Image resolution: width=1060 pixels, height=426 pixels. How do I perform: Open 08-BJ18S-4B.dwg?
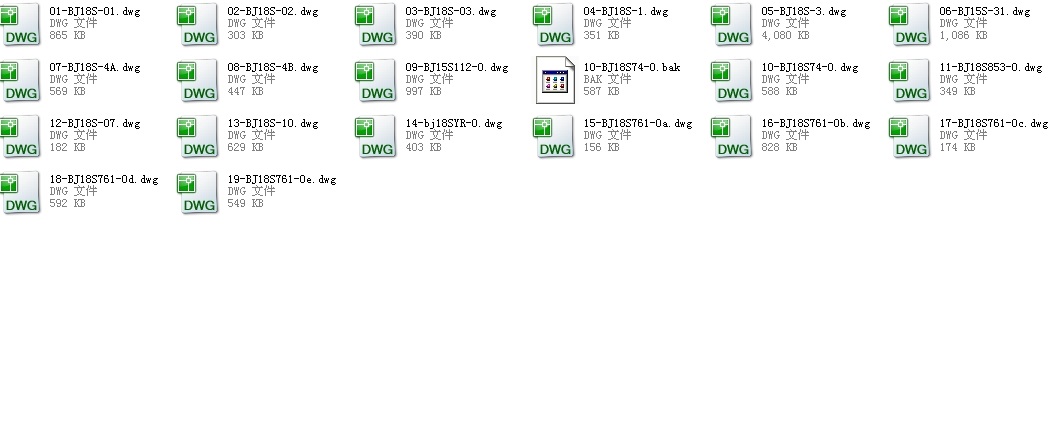point(200,81)
